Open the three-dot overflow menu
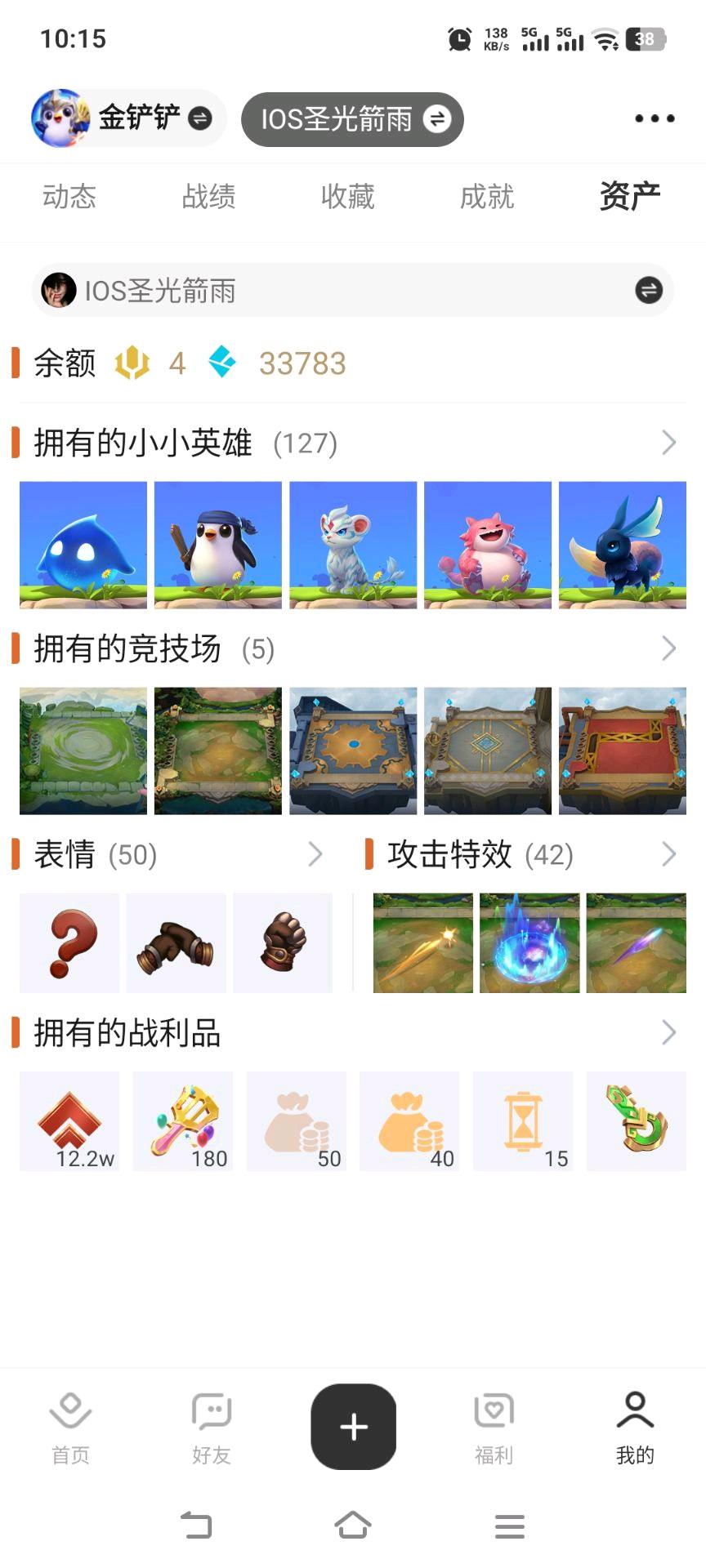 [x=655, y=119]
